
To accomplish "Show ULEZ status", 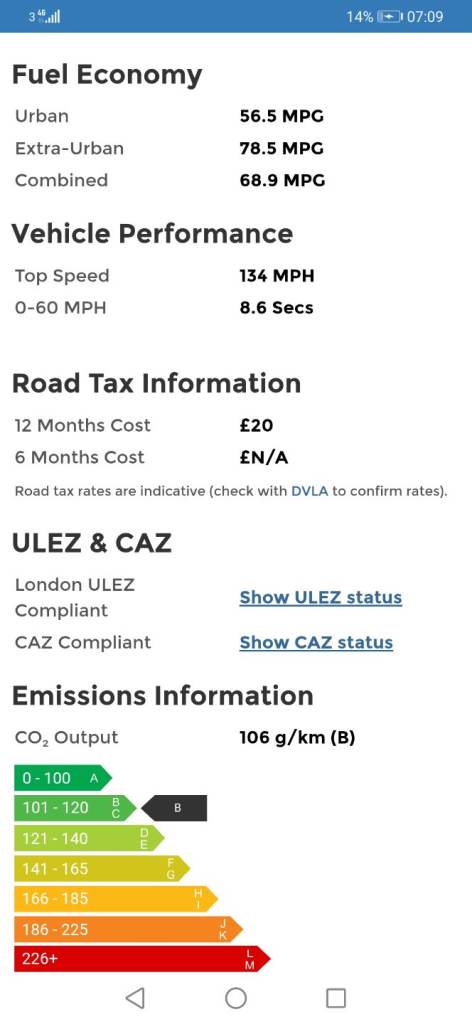I will [321, 598].
